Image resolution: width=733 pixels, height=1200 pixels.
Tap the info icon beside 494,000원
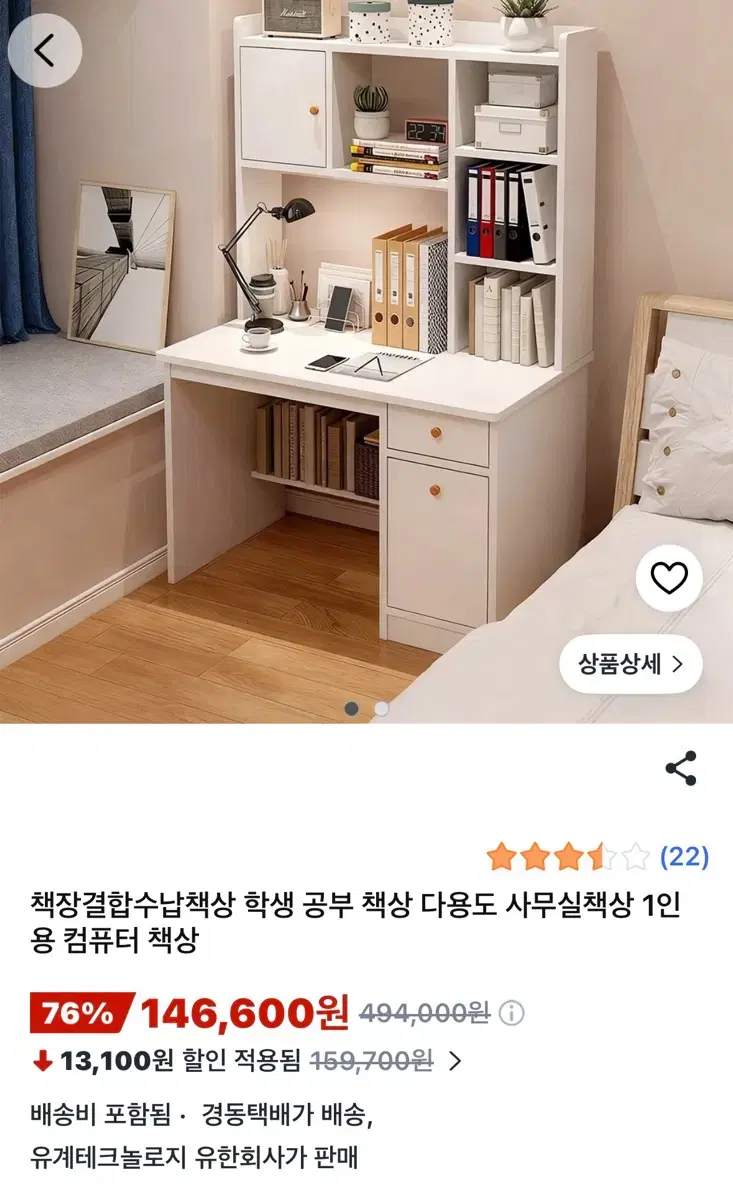pyautogui.click(x=511, y=1013)
